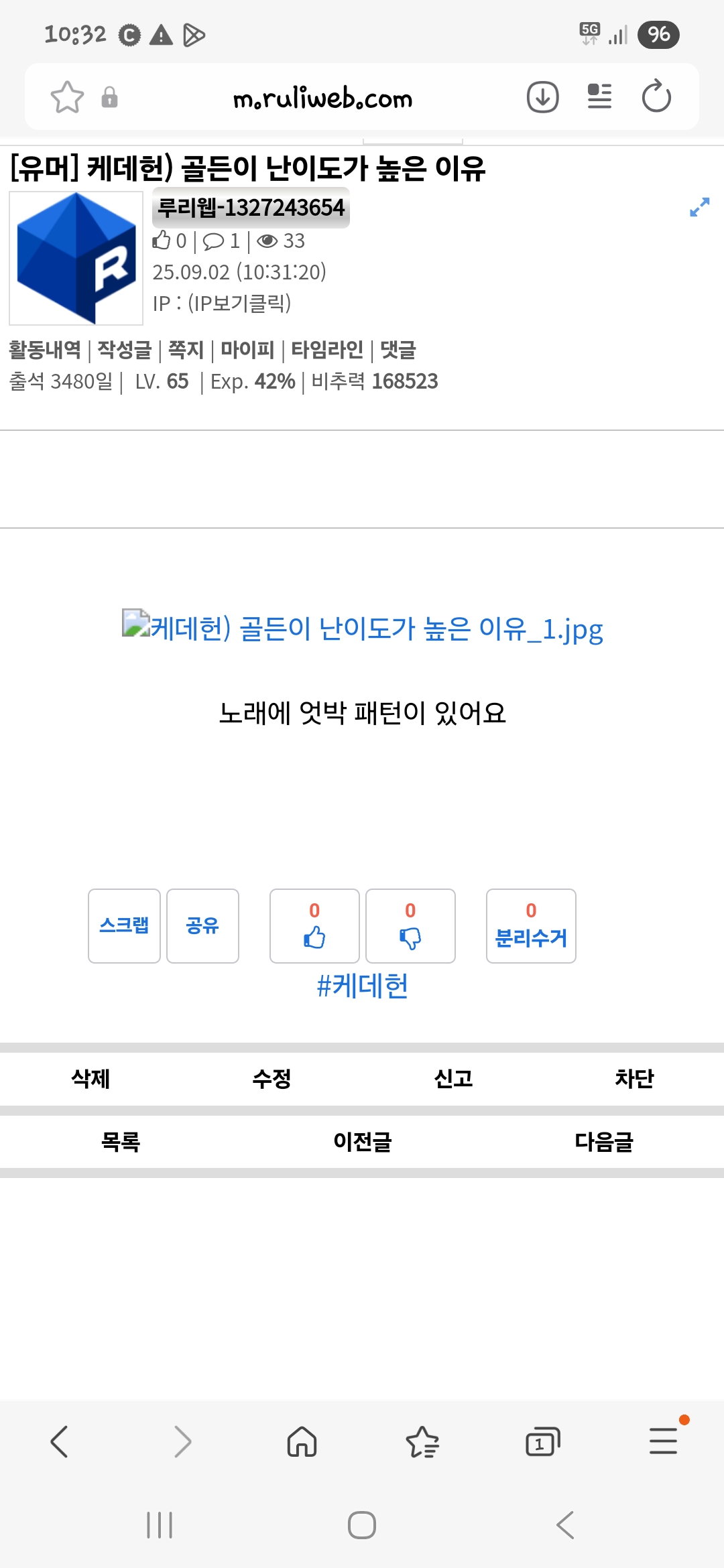This screenshot has width=724, height=1568.
Task: Reload the ruliweb page
Action: (656, 96)
